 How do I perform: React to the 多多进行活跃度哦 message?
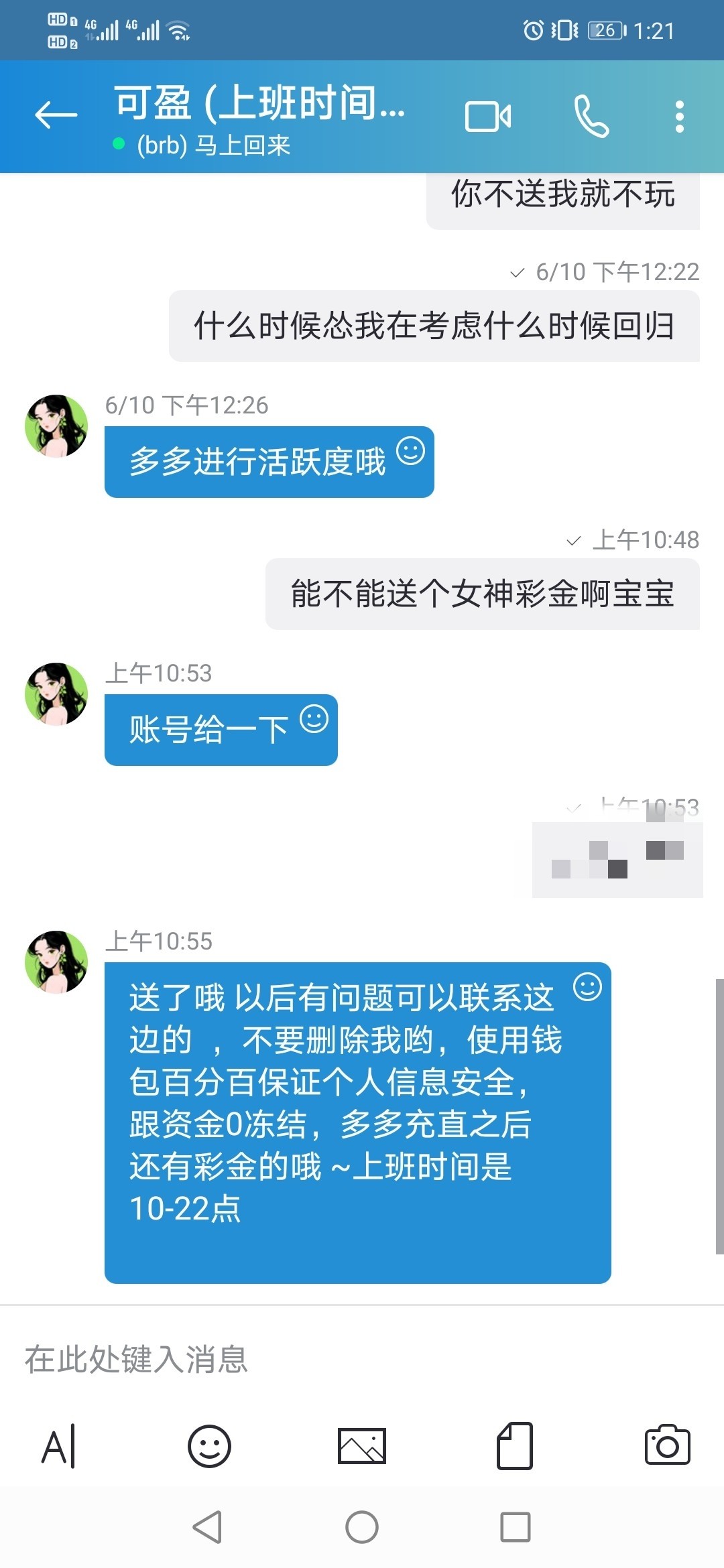point(410,451)
